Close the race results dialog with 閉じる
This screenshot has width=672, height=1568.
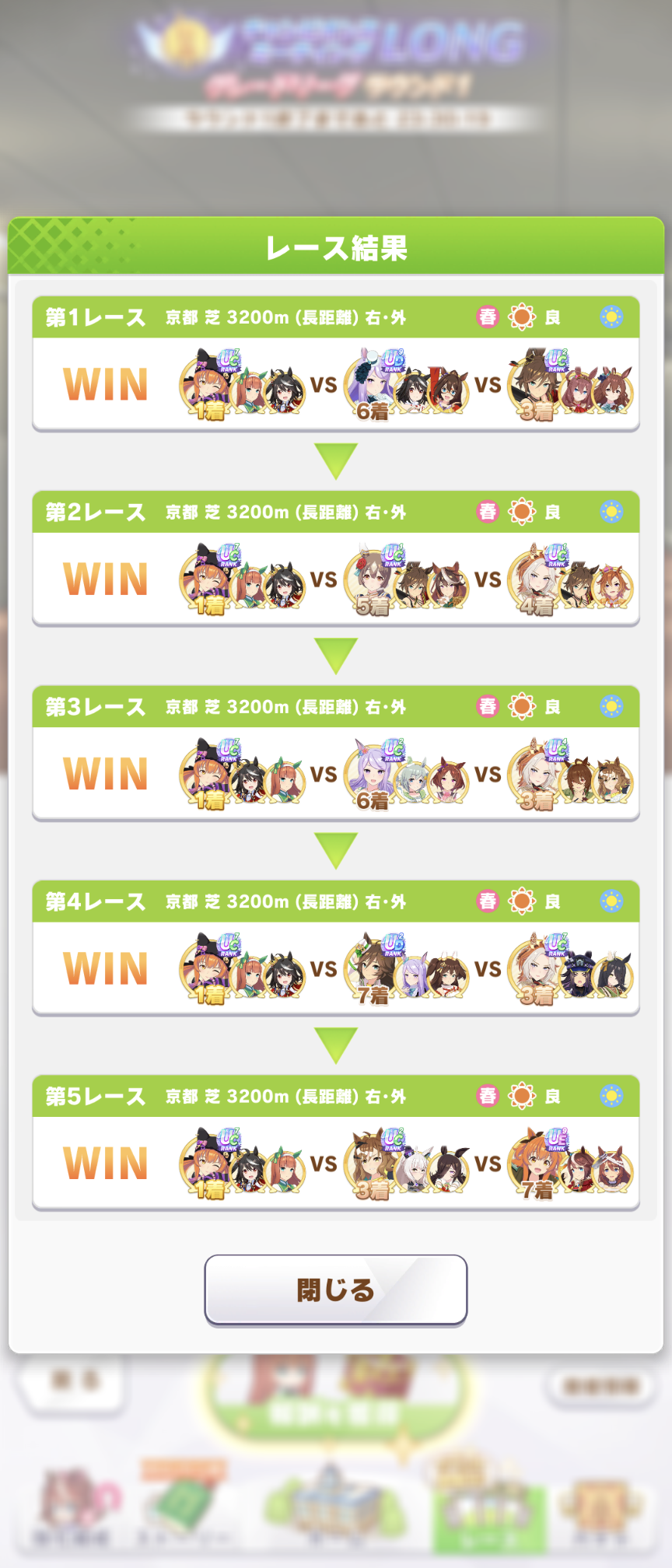pyautogui.click(x=335, y=1290)
